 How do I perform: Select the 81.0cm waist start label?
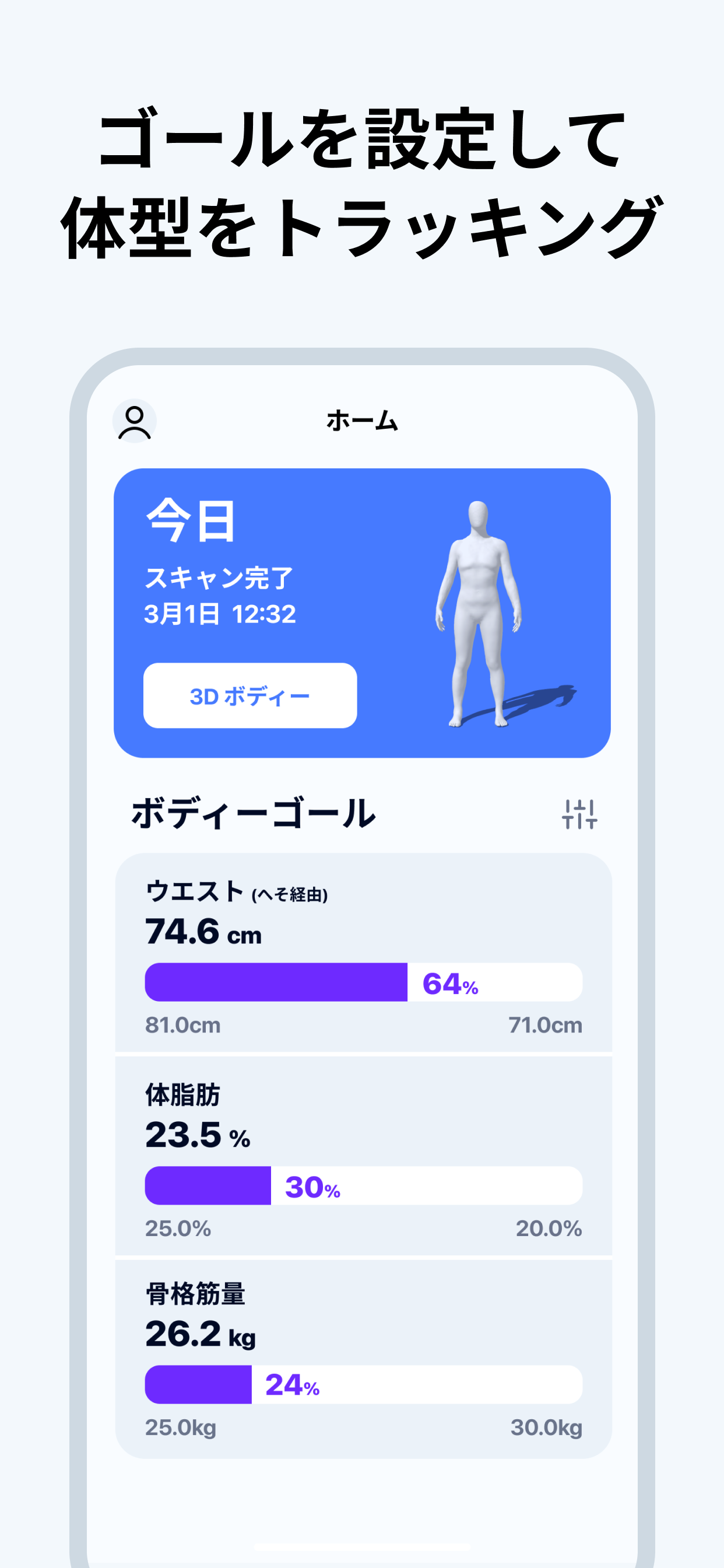point(181,1025)
